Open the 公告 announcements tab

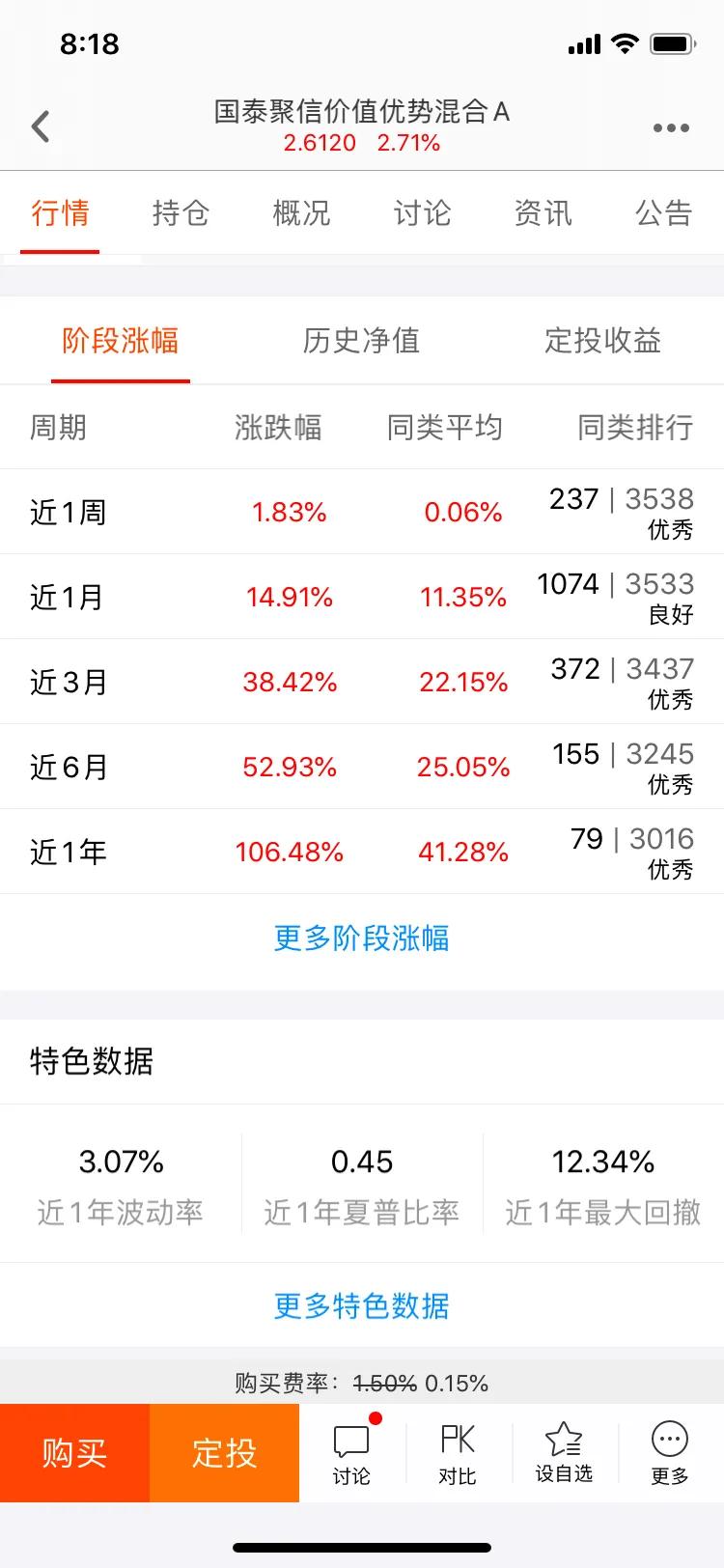pyautogui.click(x=662, y=213)
